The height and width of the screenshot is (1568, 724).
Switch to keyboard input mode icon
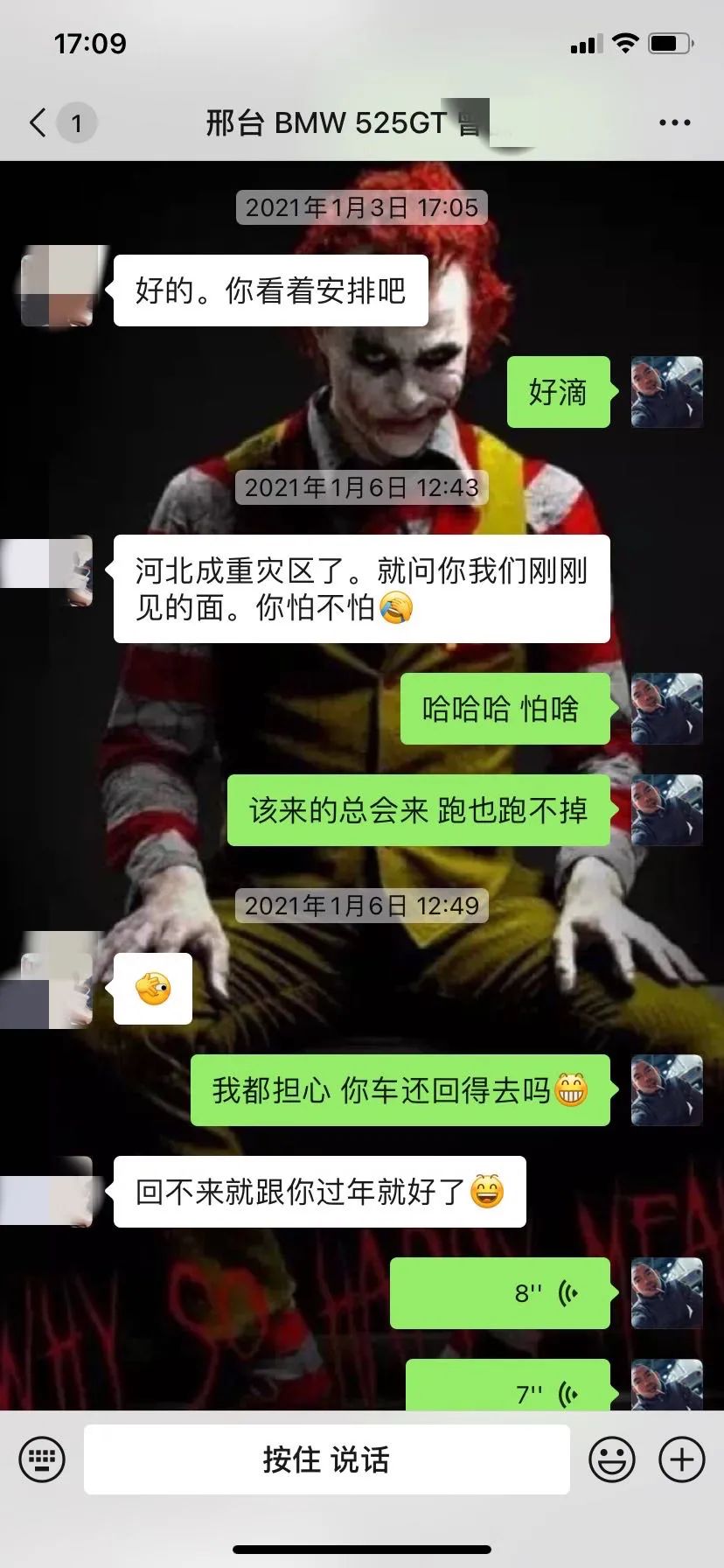click(39, 1459)
